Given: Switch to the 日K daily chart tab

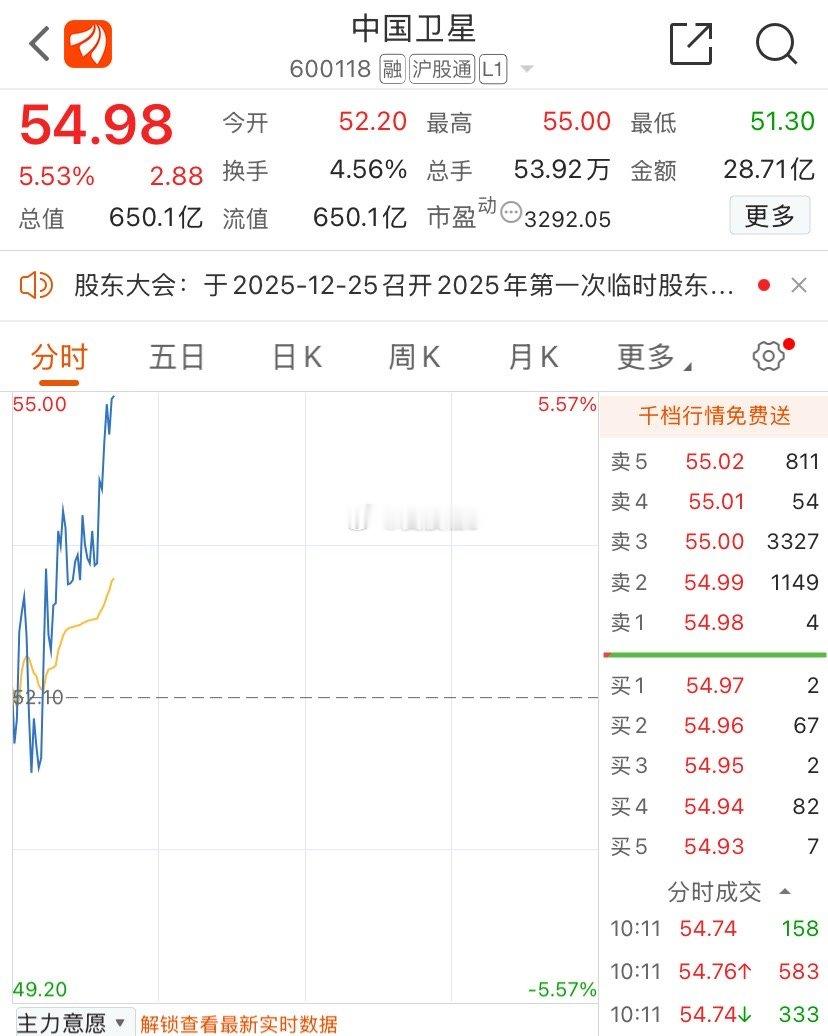Looking at the screenshot, I should (294, 356).
